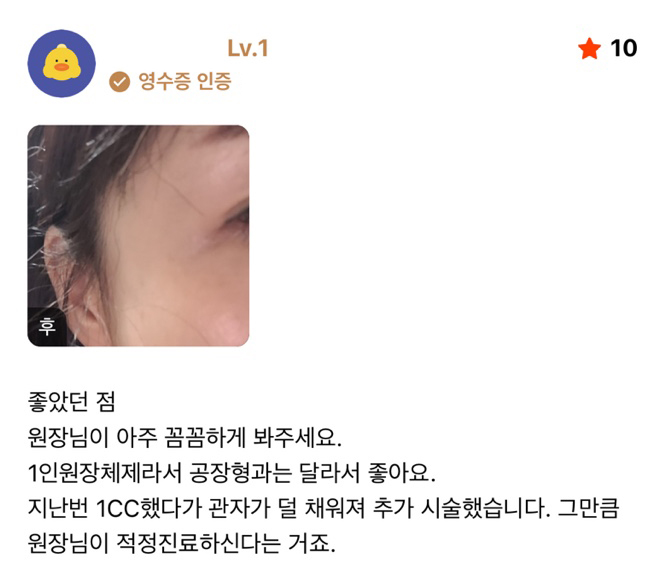Open the review photo labeled 후
Screen dimensions: 646x580
pos(138,236)
